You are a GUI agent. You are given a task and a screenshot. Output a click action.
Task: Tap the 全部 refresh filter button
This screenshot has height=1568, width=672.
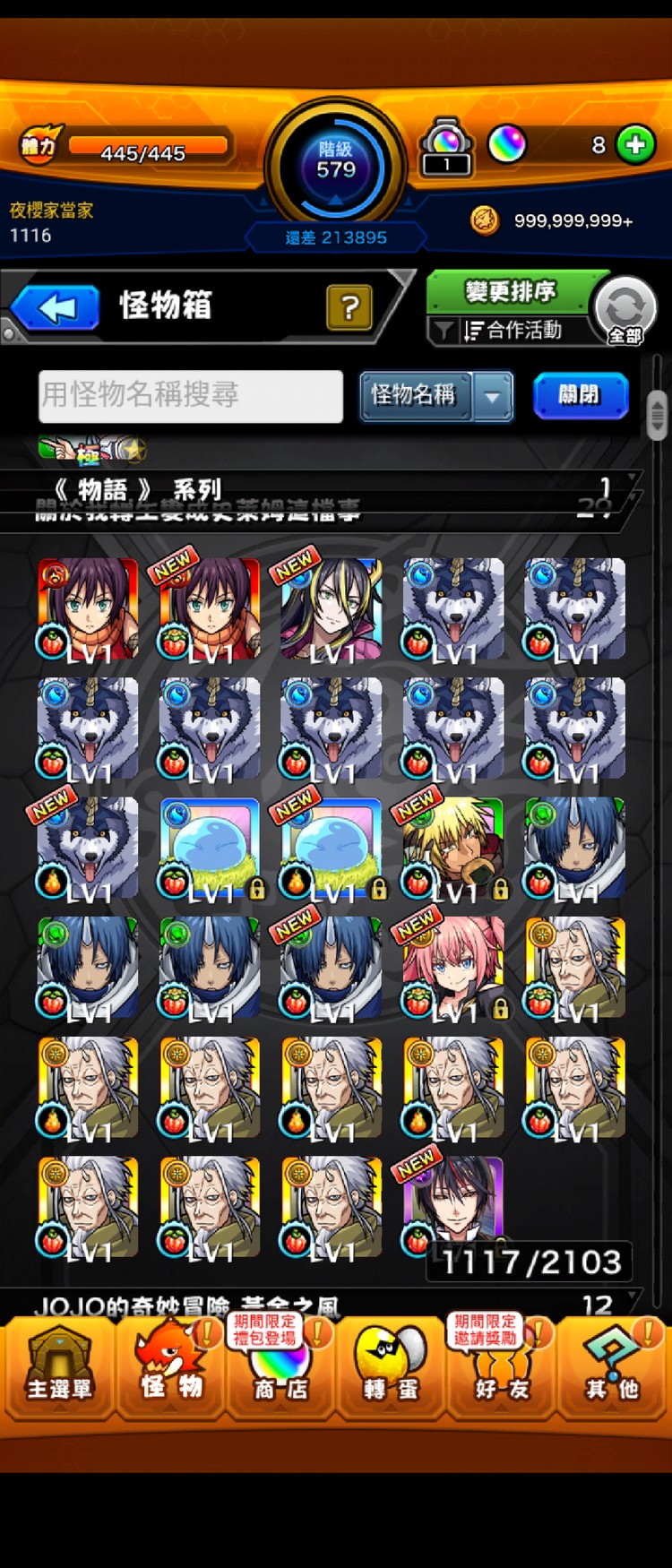click(x=625, y=311)
